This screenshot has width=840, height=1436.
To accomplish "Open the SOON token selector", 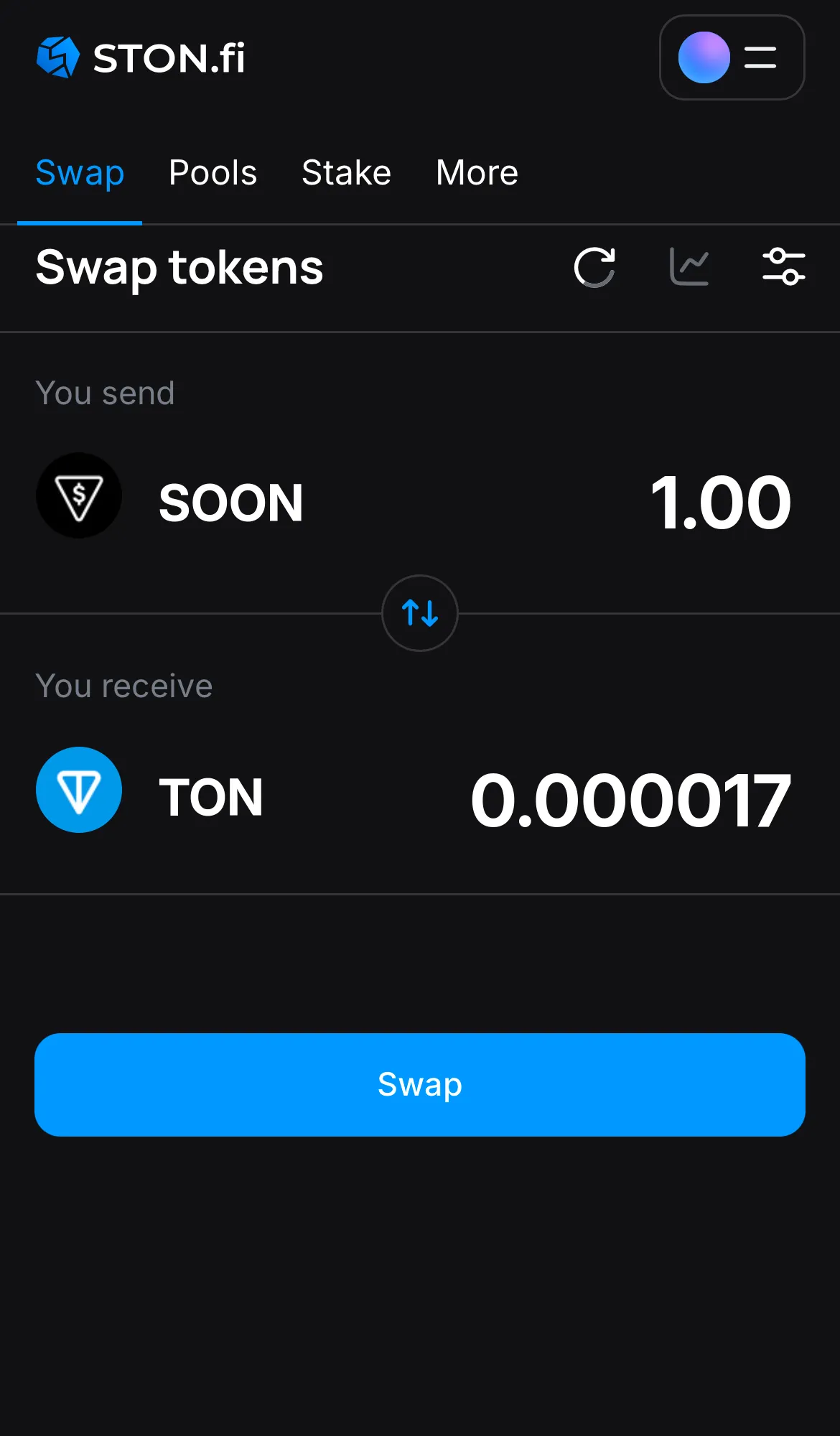I will [231, 501].
